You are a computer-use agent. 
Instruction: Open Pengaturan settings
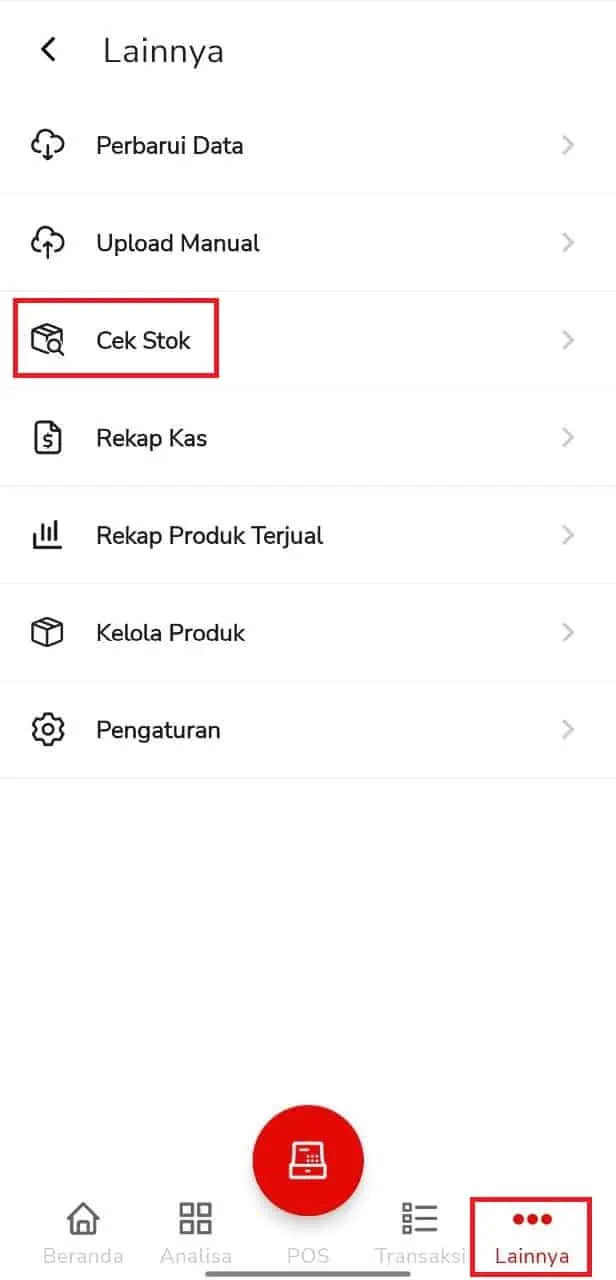[158, 730]
